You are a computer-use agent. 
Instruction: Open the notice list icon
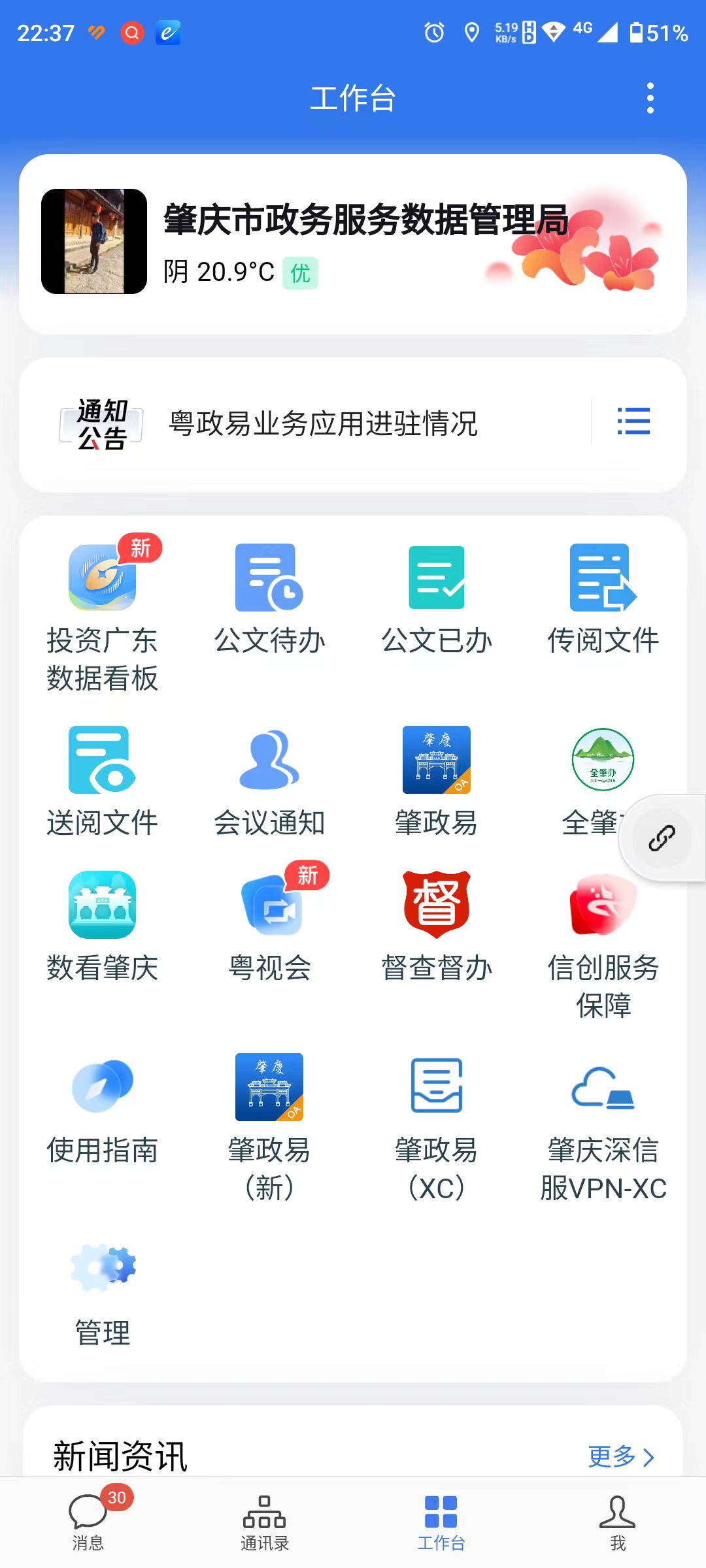pos(633,421)
